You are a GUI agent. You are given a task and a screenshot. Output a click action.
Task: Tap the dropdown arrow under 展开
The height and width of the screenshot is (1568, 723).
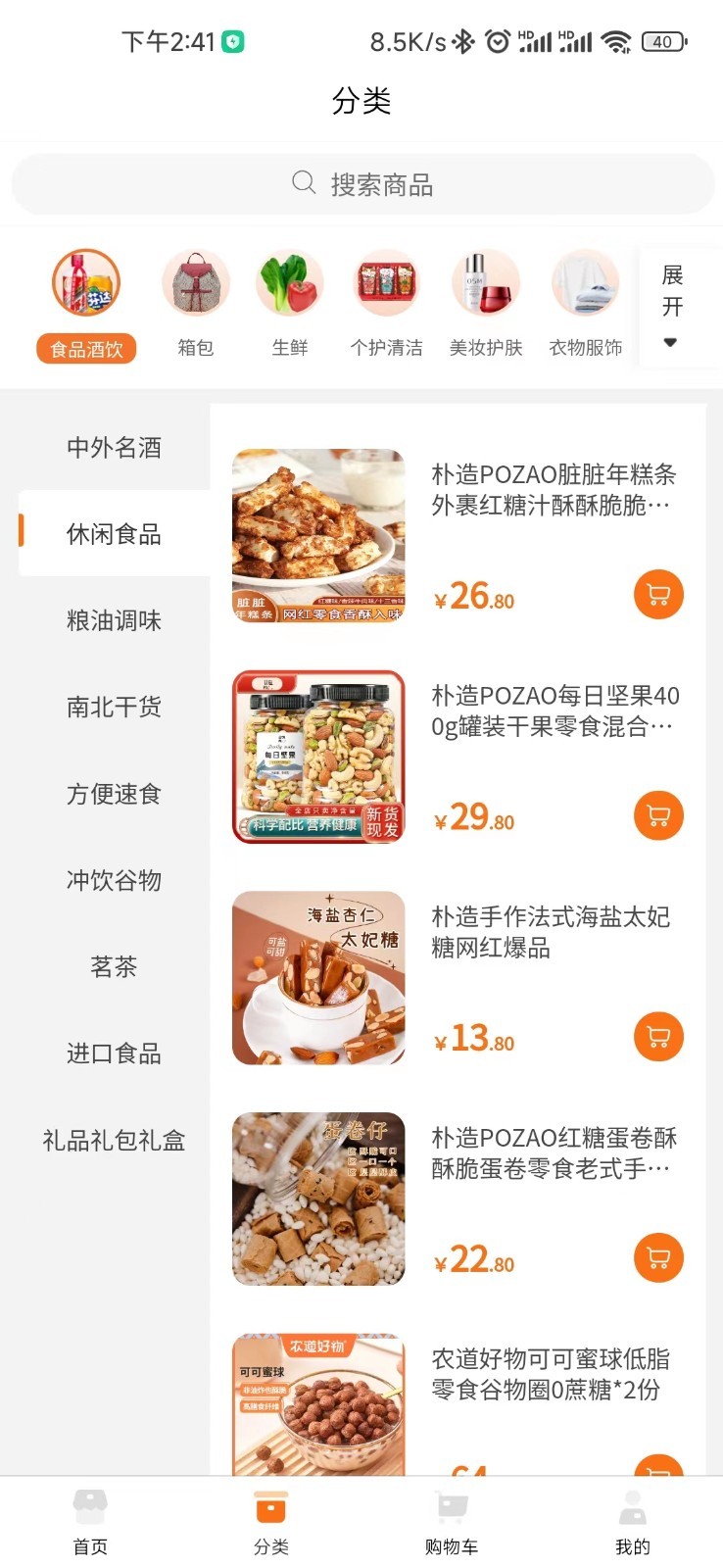[x=670, y=343]
